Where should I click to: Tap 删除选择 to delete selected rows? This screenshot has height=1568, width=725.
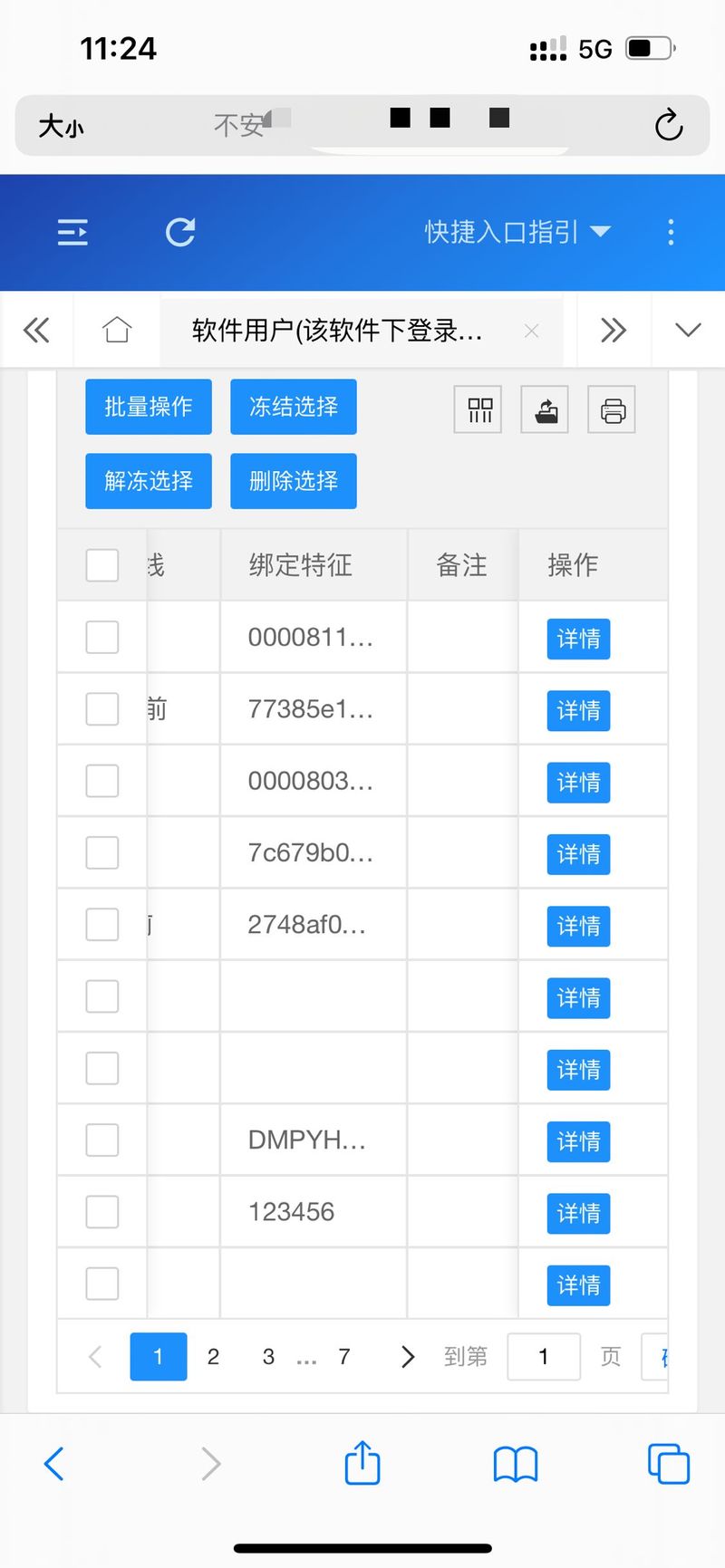click(294, 481)
